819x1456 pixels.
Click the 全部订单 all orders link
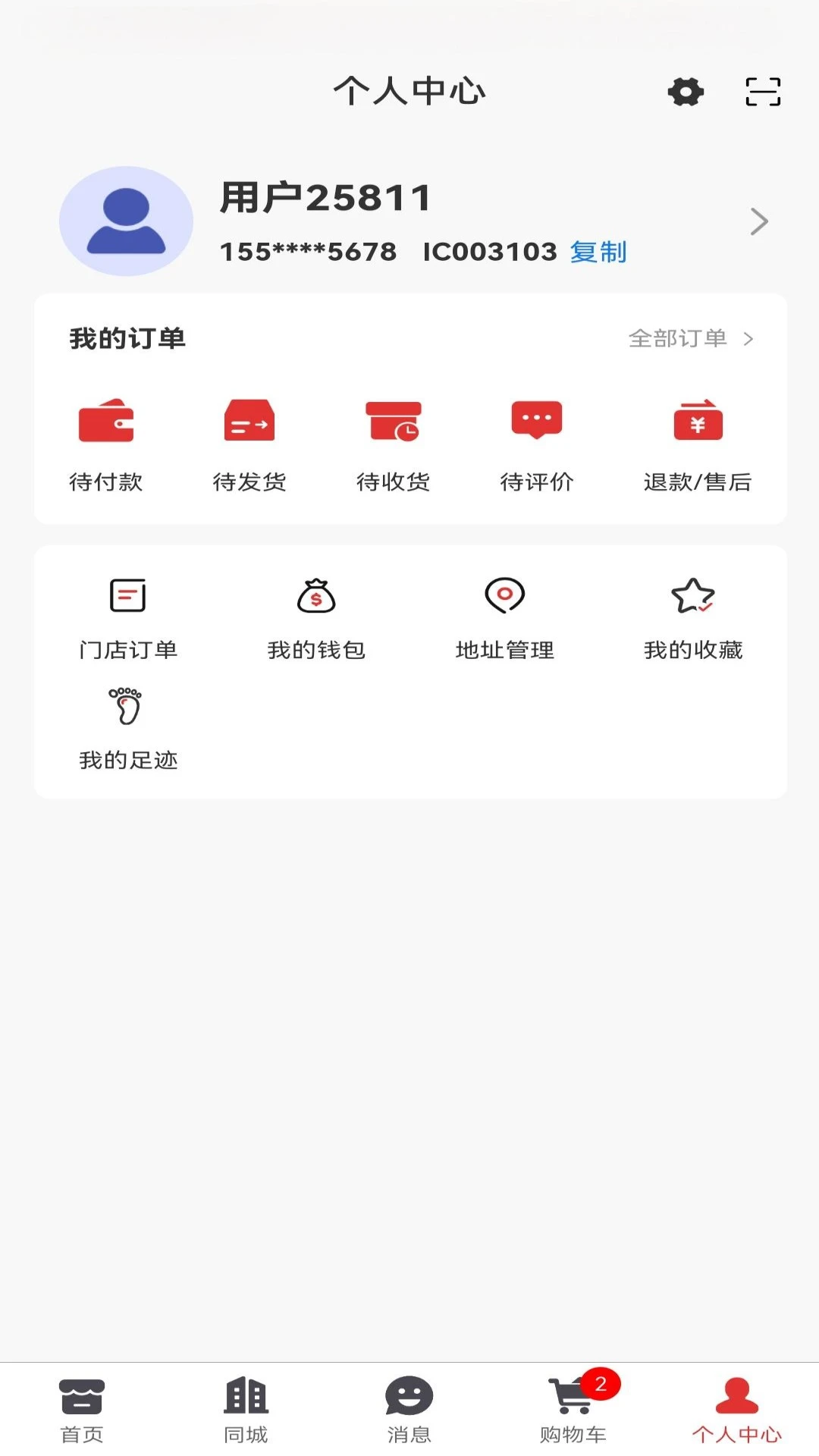[x=679, y=339]
